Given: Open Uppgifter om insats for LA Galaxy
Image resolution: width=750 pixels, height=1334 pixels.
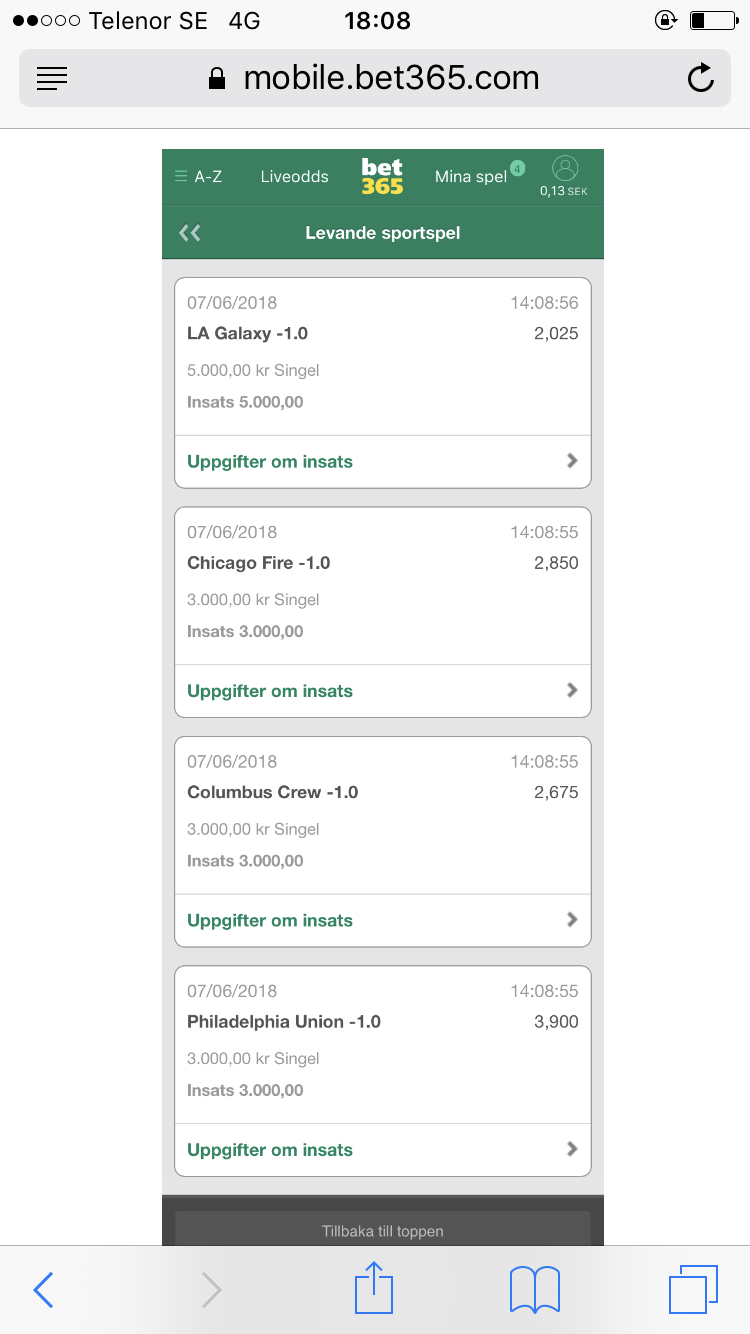Looking at the screenshot, I should point(383,461).
